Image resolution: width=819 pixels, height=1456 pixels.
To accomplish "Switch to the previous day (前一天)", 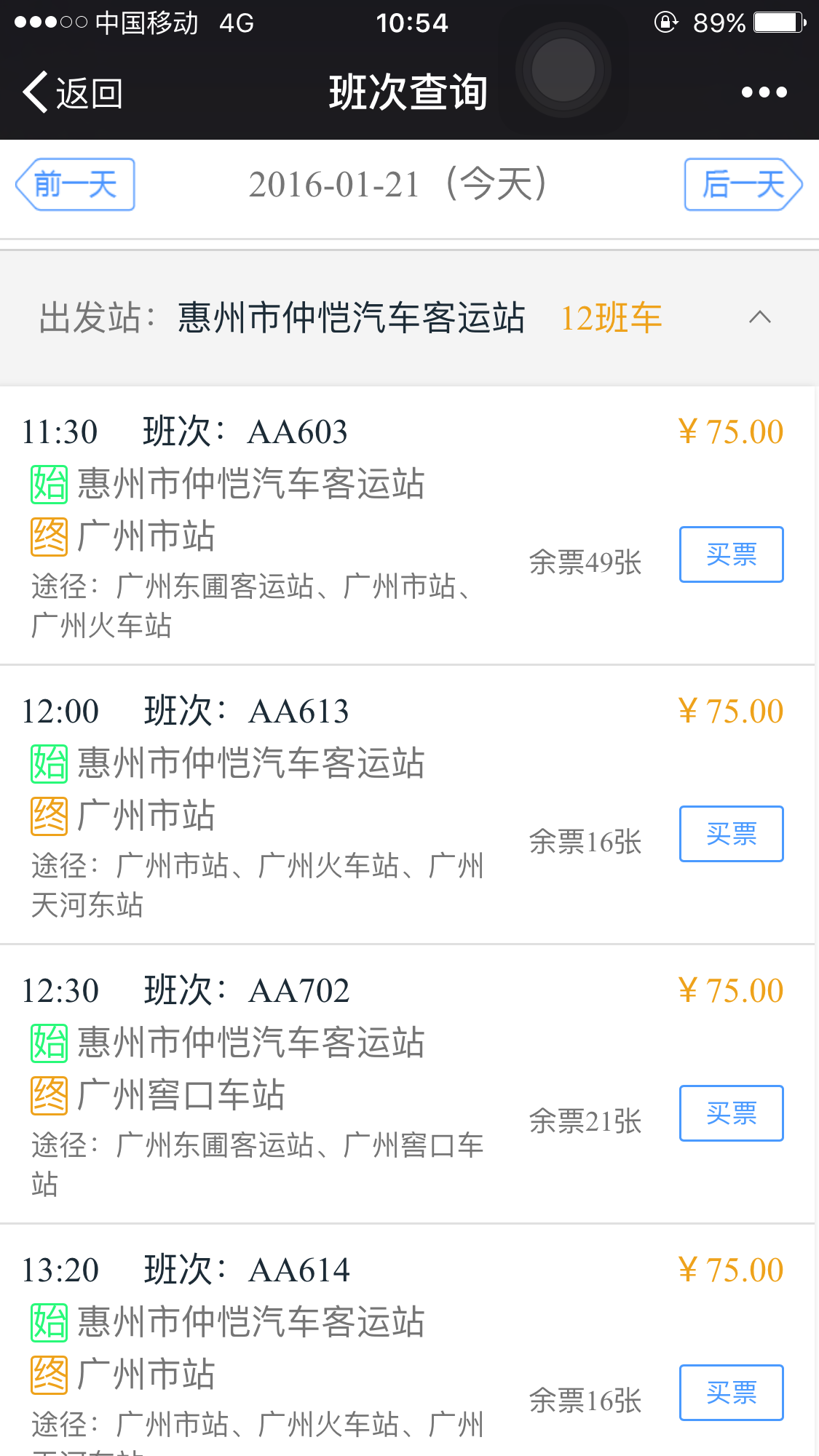I will point(75,185).
